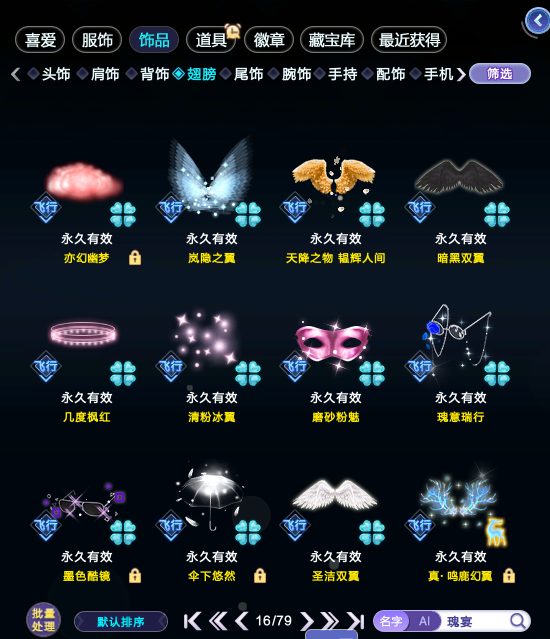Collapse panel with the round back arrow

538,21
